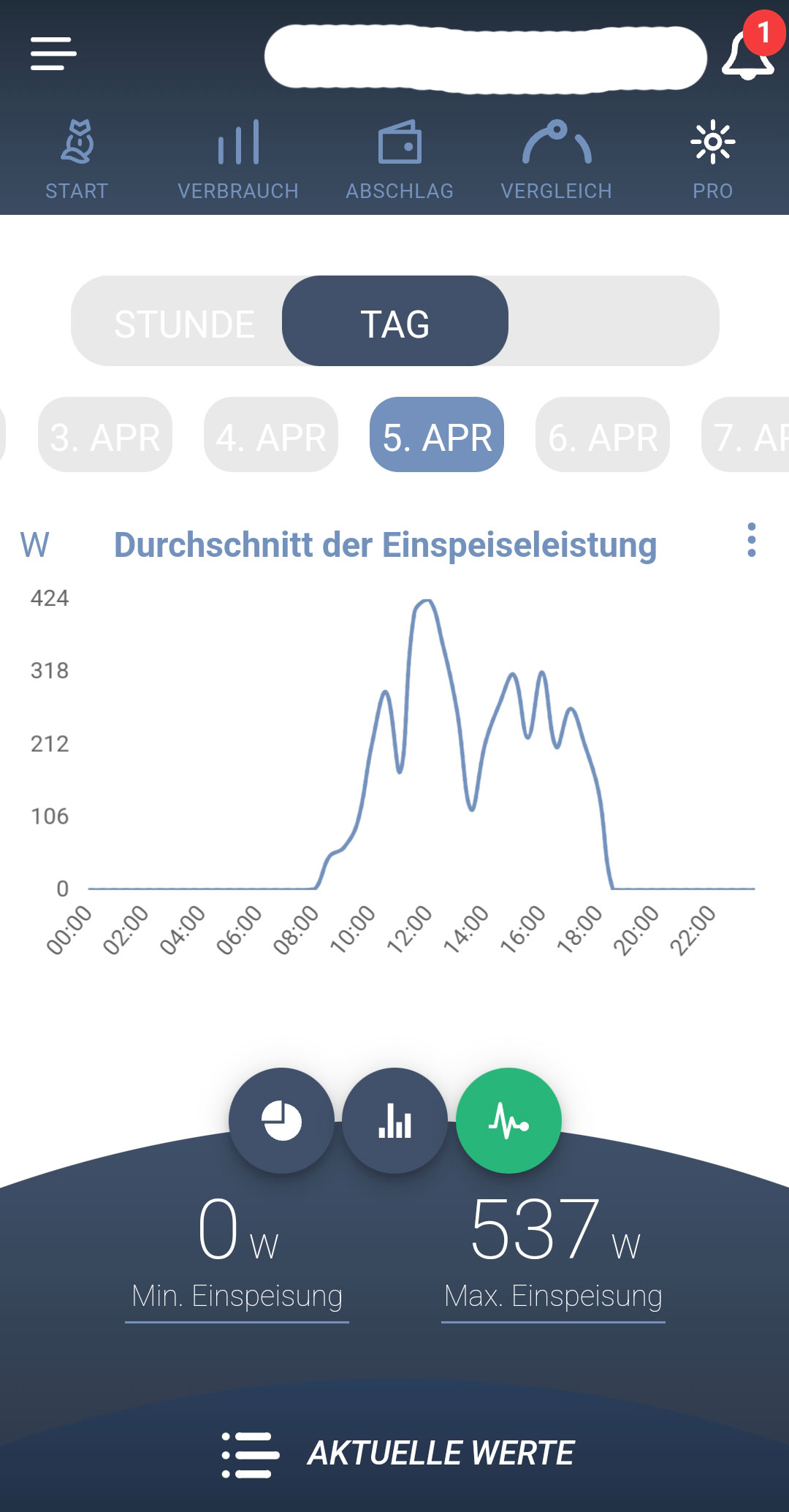Screen dimensions: 789x1512
Task: Open AKTUELLE WERTE
Action: coord(398,1453)
